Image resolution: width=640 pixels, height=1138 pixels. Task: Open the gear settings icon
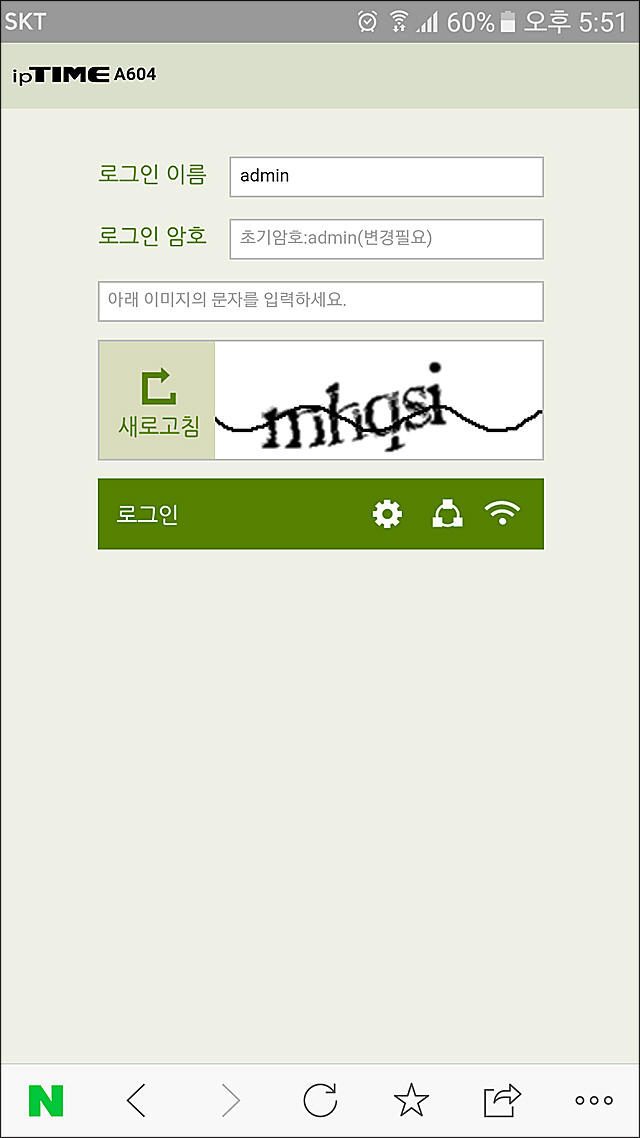click(387, 515)
